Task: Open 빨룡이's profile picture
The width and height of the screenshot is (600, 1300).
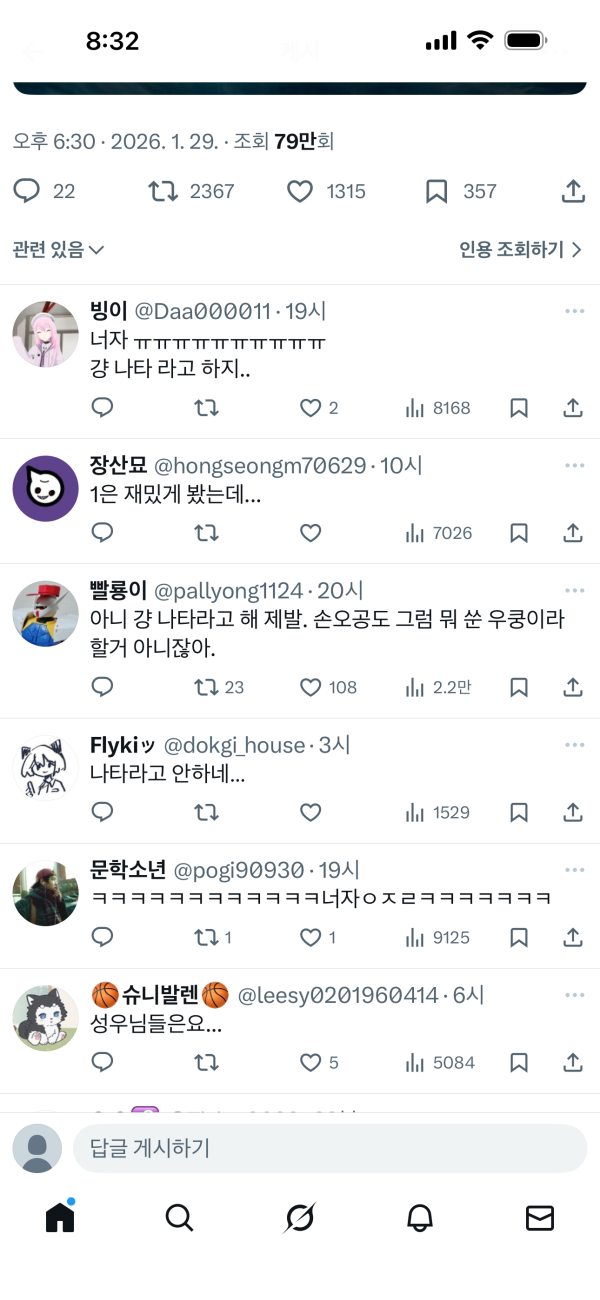Action: coord(45,613)
